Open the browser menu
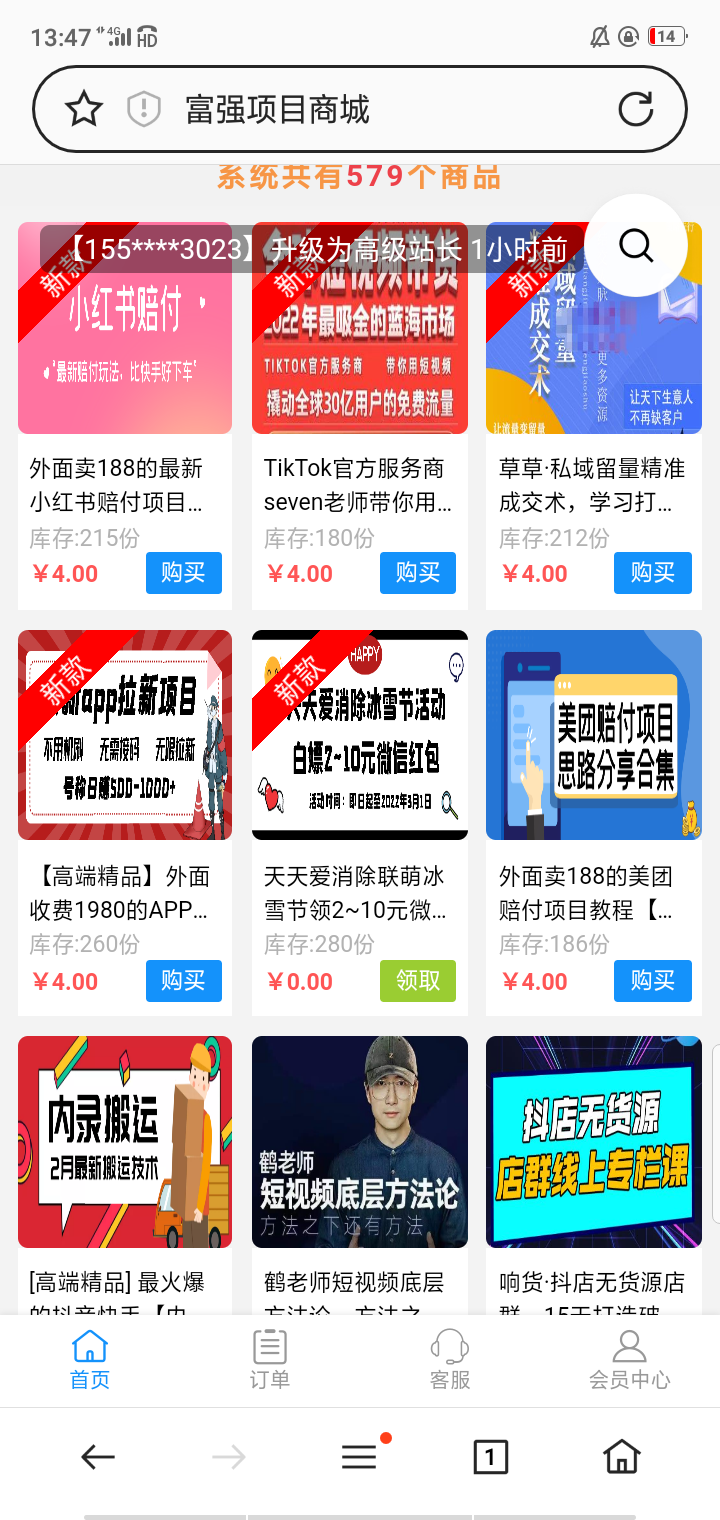The height and width of the screenshot is (1520, 720). point(359,1457)
